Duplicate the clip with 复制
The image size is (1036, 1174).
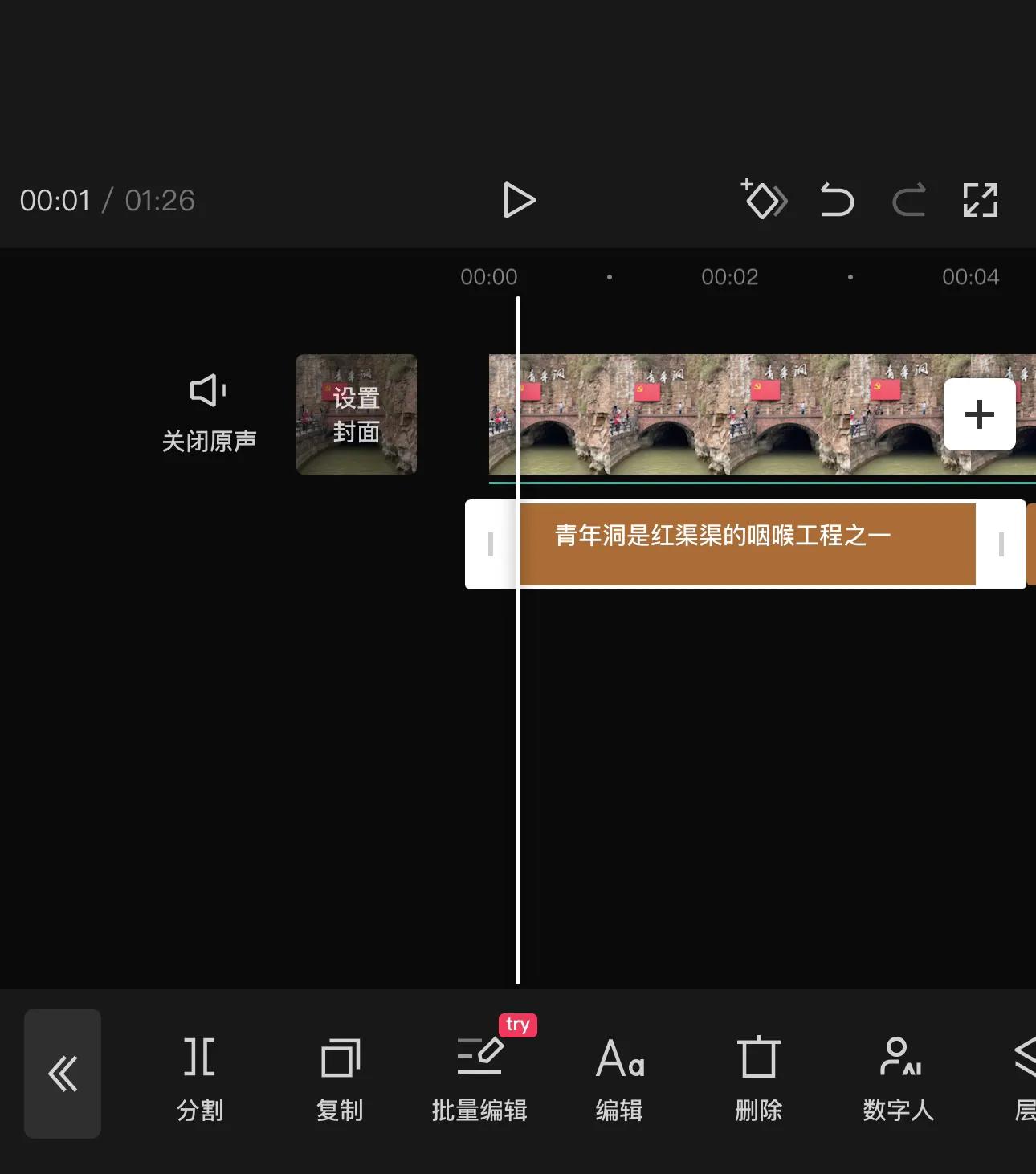340,1078
